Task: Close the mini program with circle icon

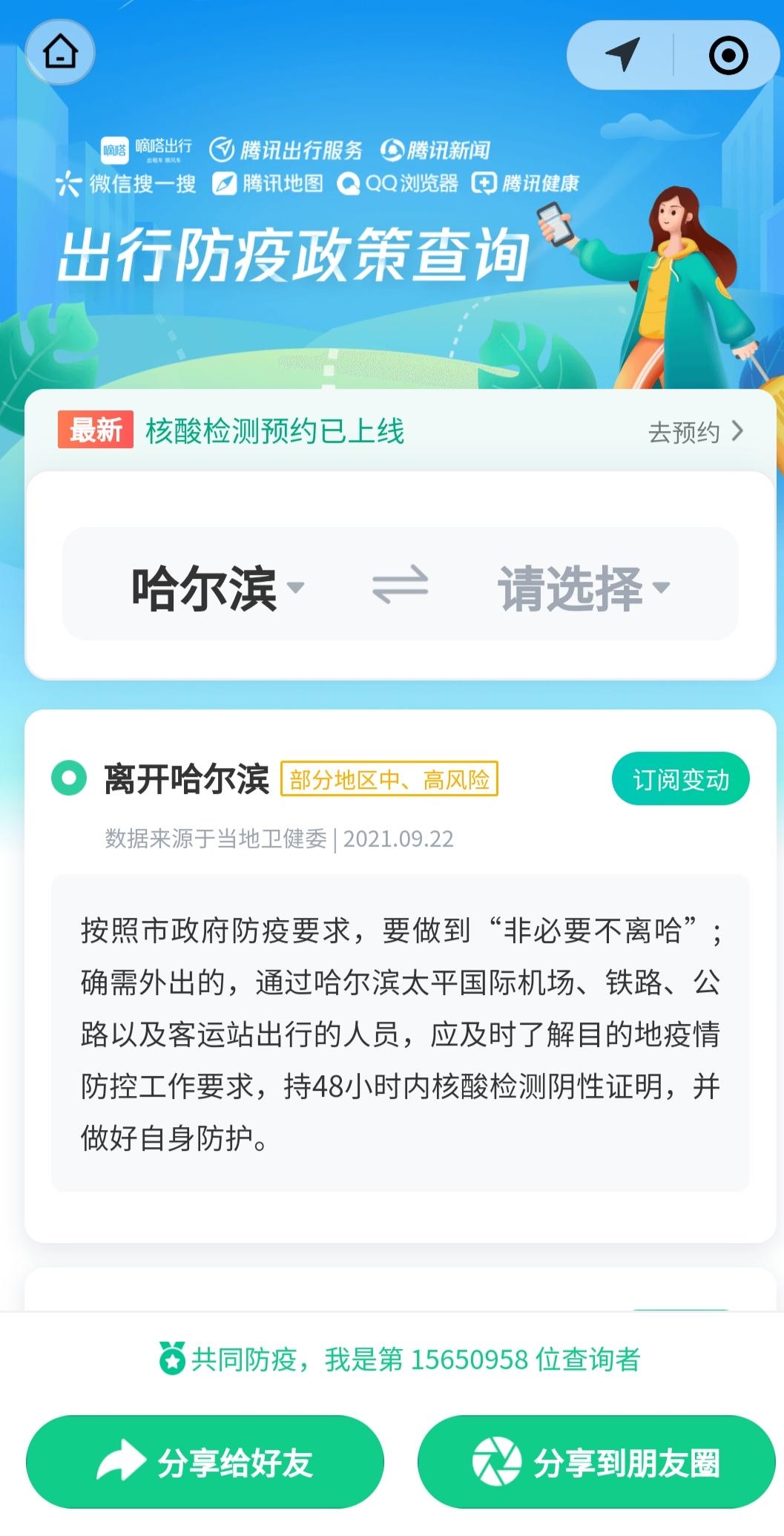Action: pos(728,56)
